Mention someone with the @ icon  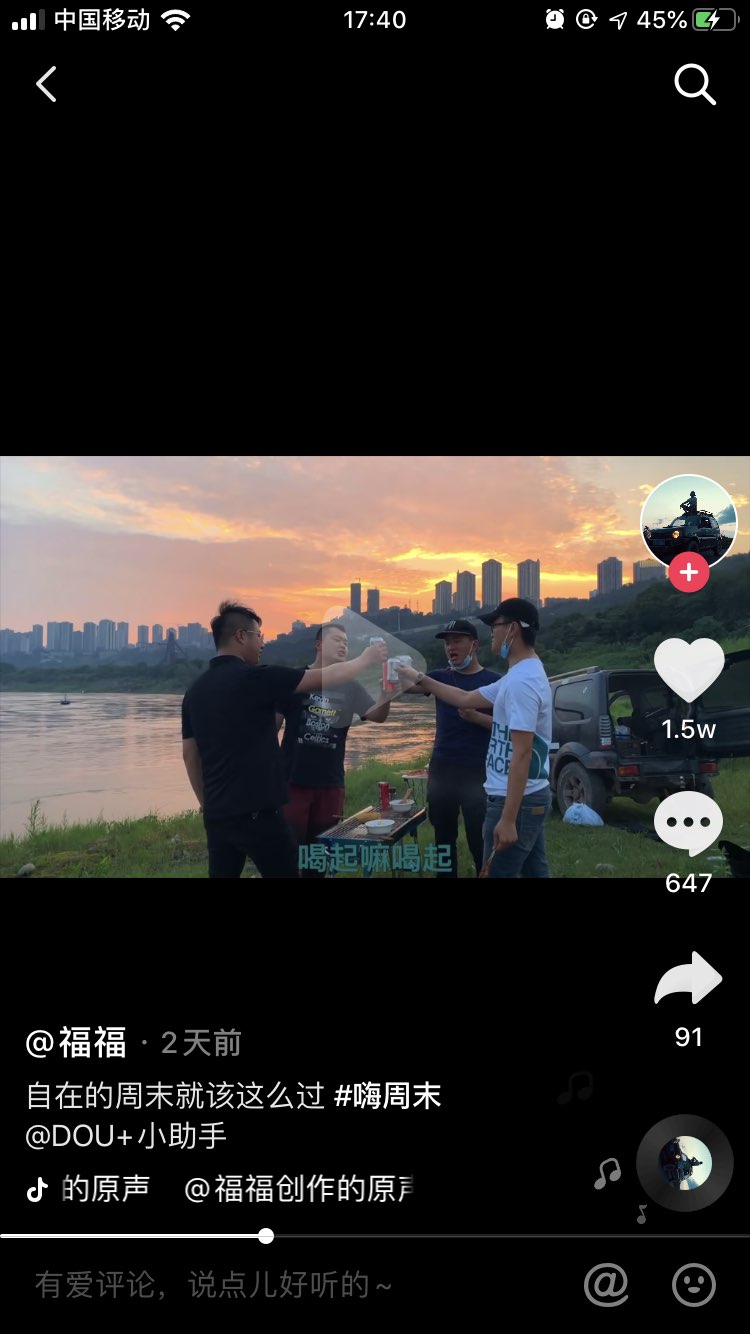coord(606,1284)
